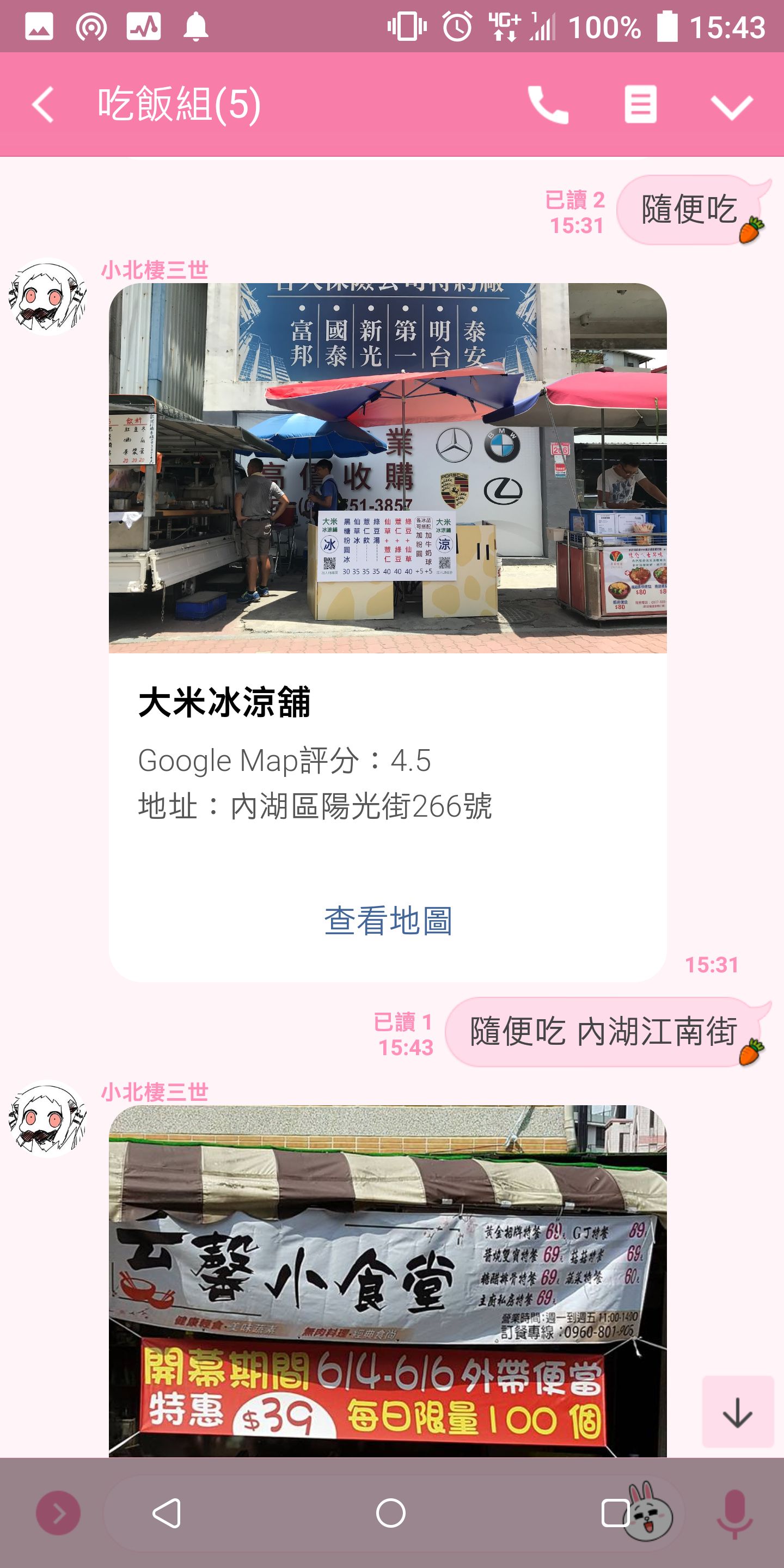Tap the system home button
This screenshot has width=784, height=1568.
(x=391, y=1513)
